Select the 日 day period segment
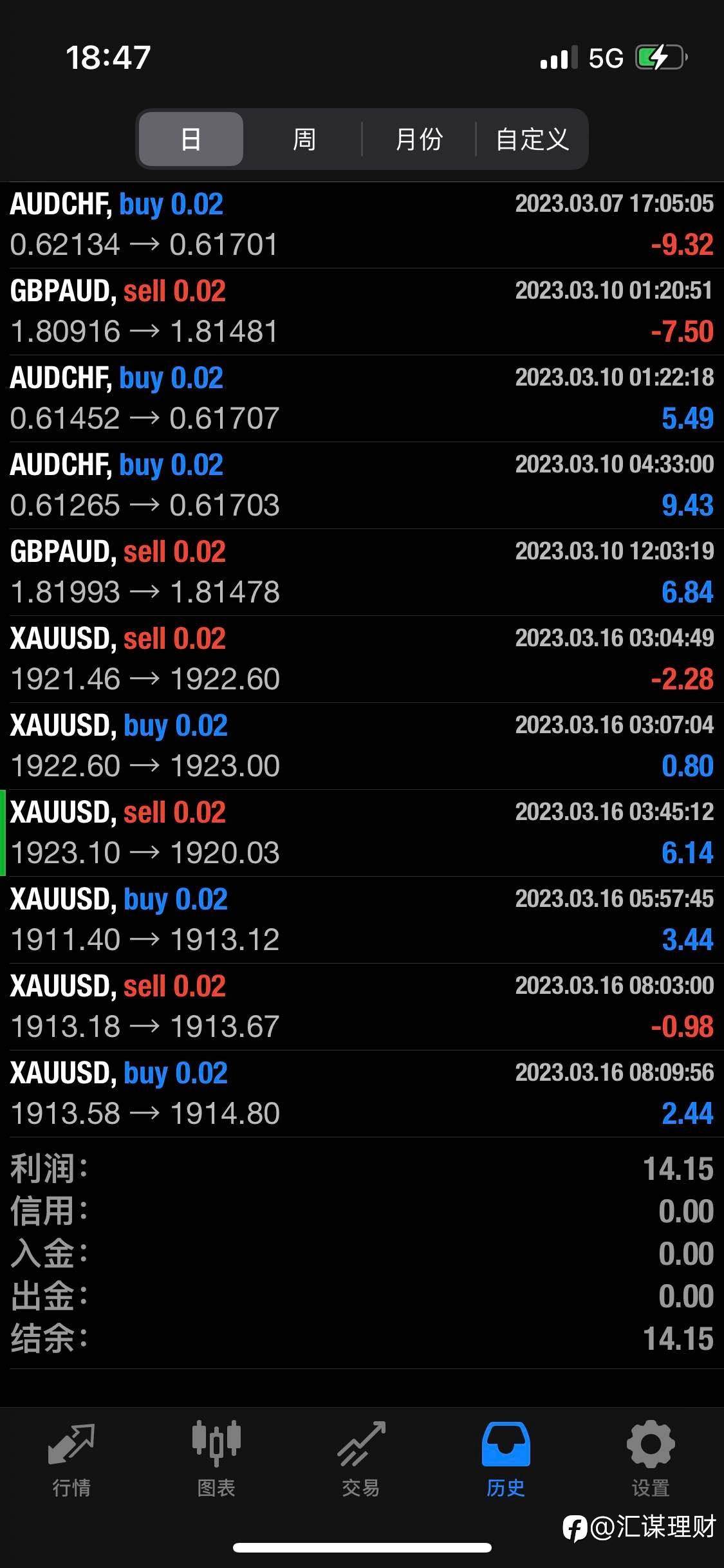 tap(191, 139)
